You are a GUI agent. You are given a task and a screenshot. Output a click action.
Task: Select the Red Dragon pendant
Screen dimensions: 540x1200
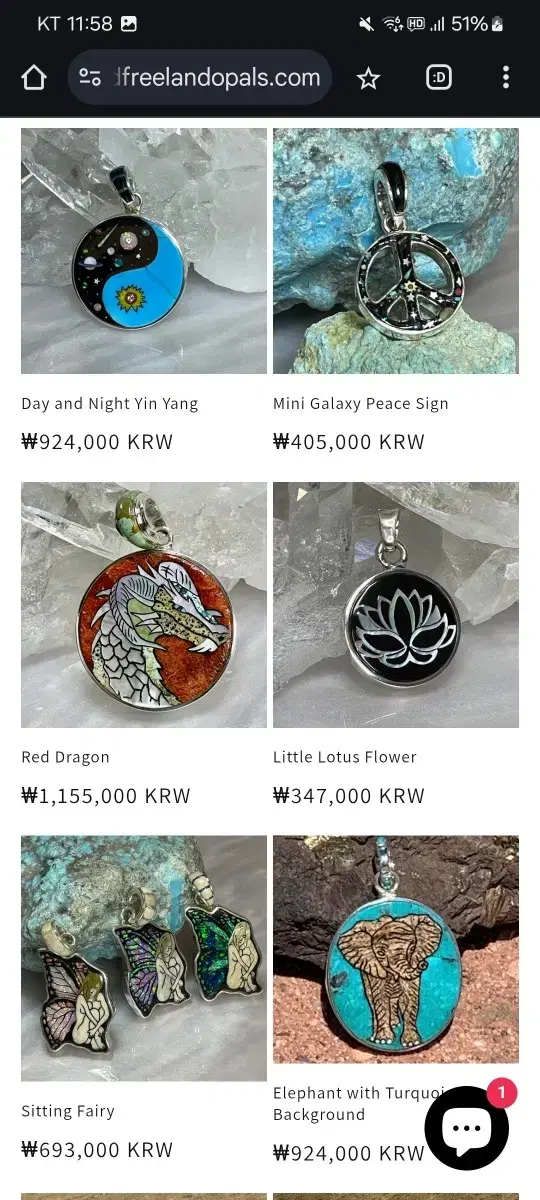[x=144, y=605]
